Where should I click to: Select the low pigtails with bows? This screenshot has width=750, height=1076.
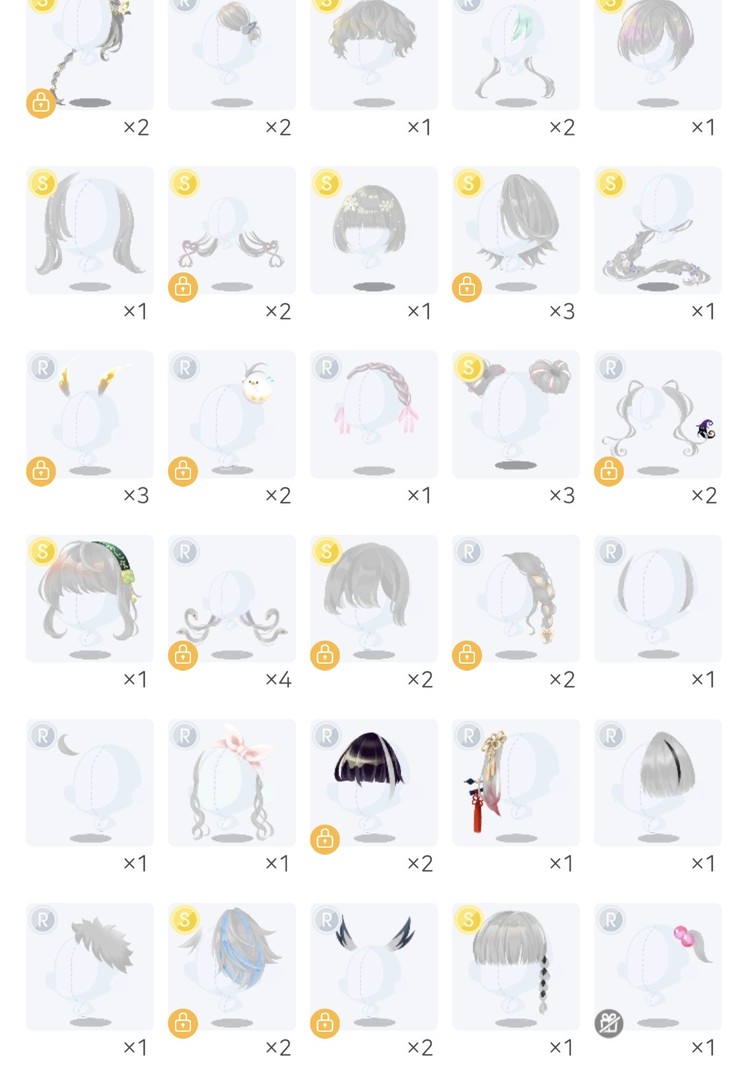231,230
